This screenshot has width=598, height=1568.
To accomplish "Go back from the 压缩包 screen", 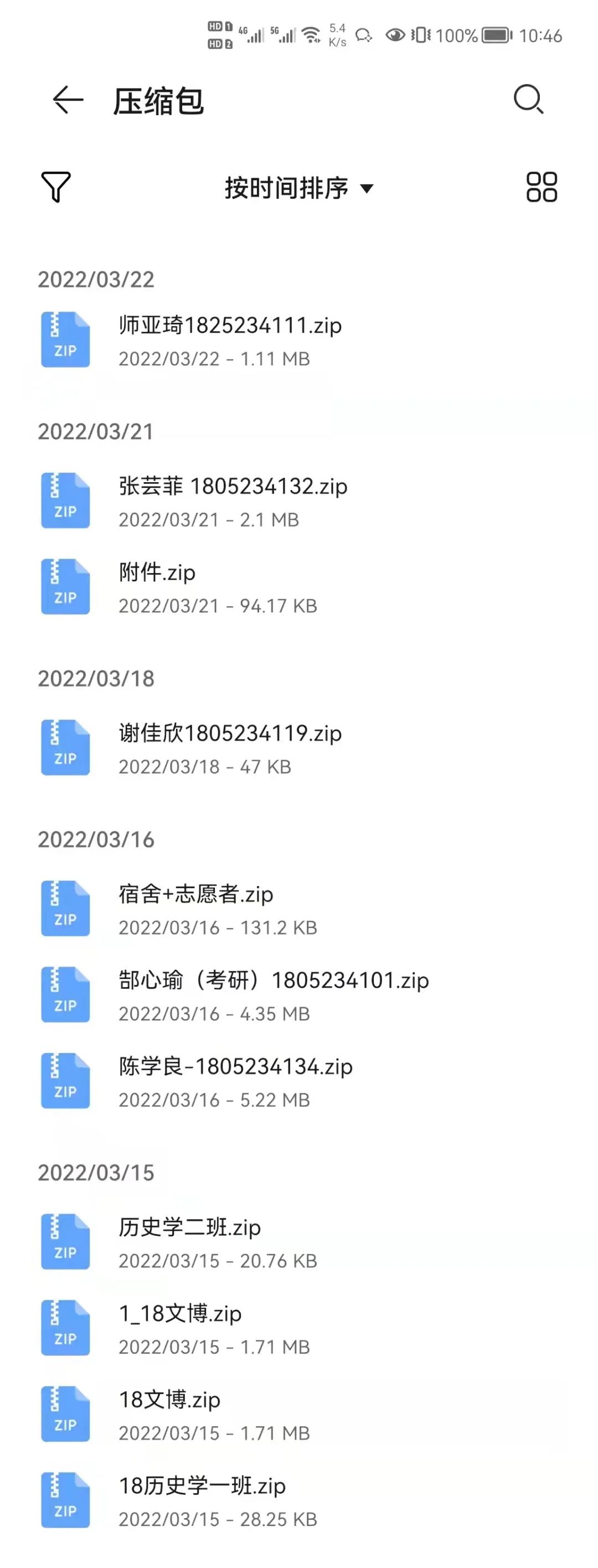I will [68, 100].
